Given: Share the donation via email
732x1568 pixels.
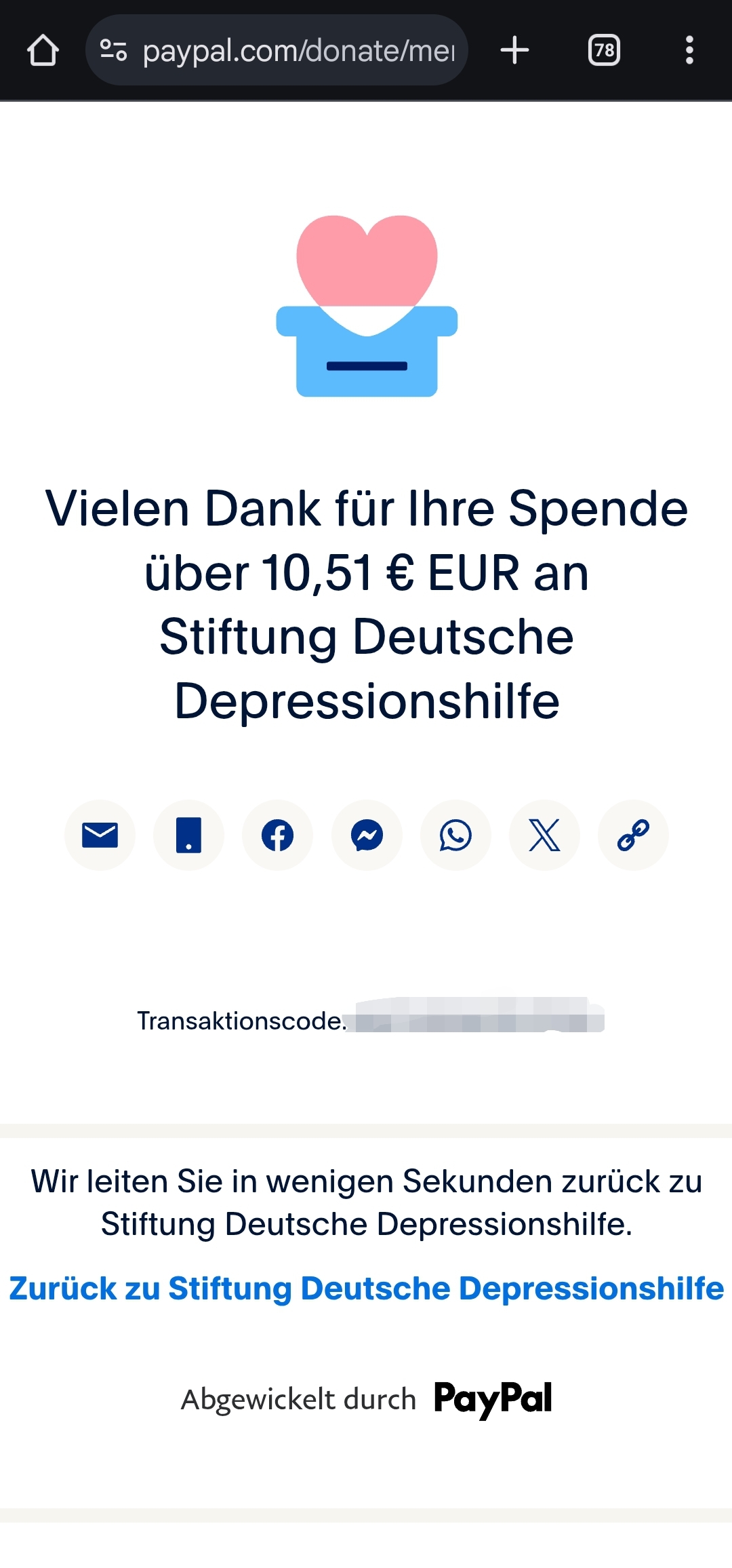Looking at the screenshot, I should [100, 835].
